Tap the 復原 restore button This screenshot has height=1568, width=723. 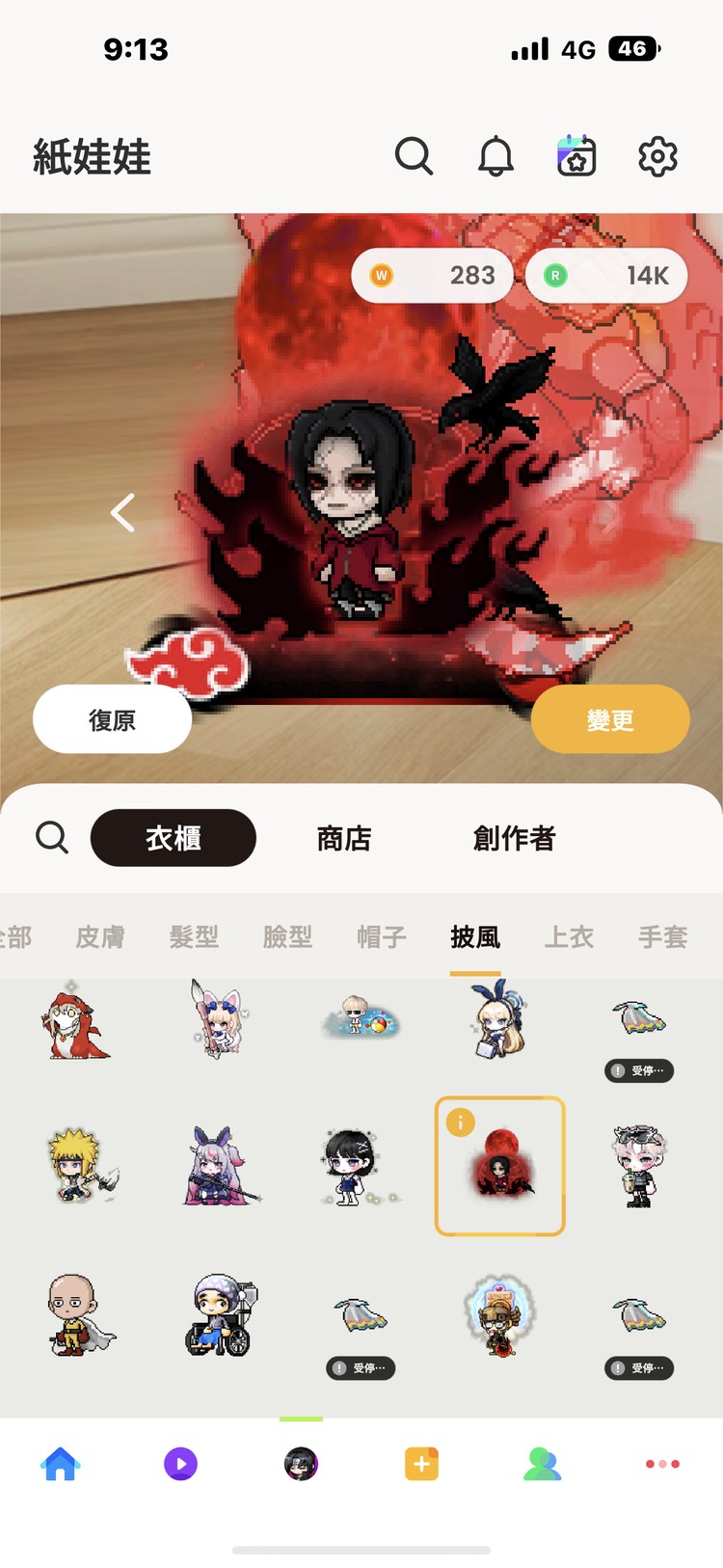click(x=112, y=719)
